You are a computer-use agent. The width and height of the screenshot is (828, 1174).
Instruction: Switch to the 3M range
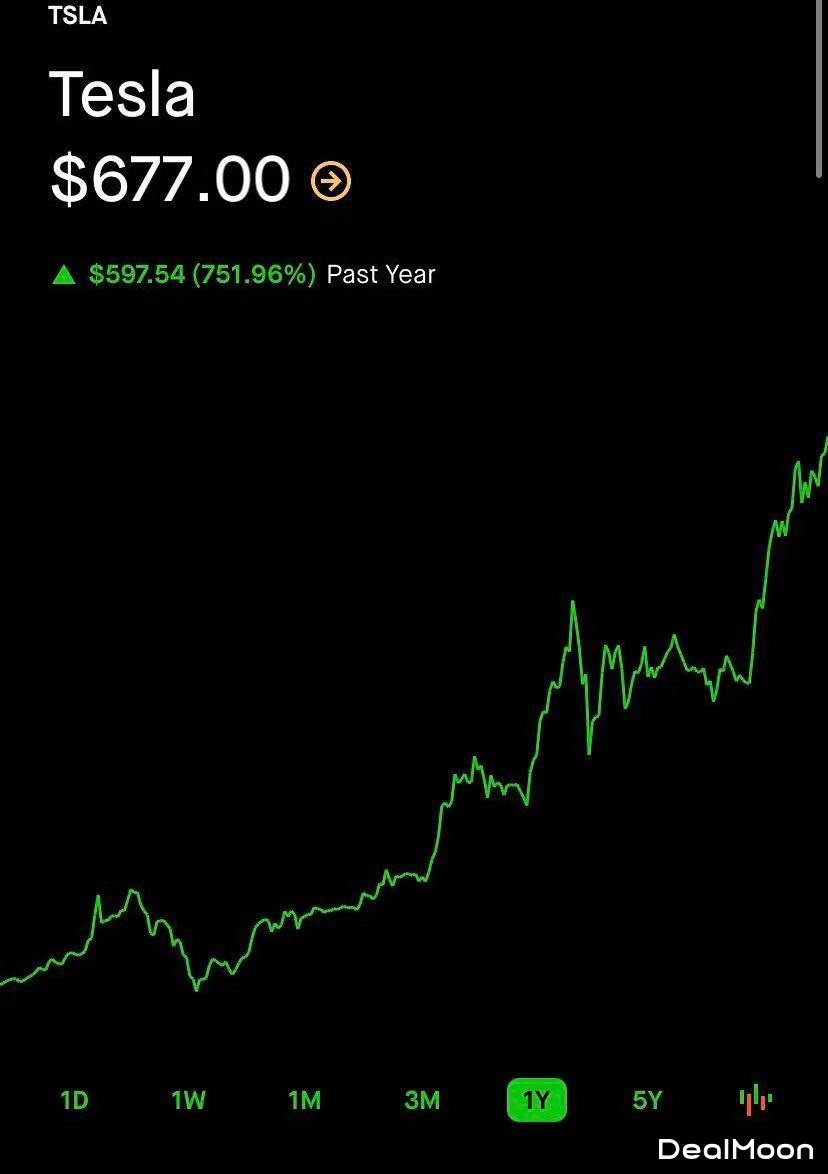coord(422,1101)
